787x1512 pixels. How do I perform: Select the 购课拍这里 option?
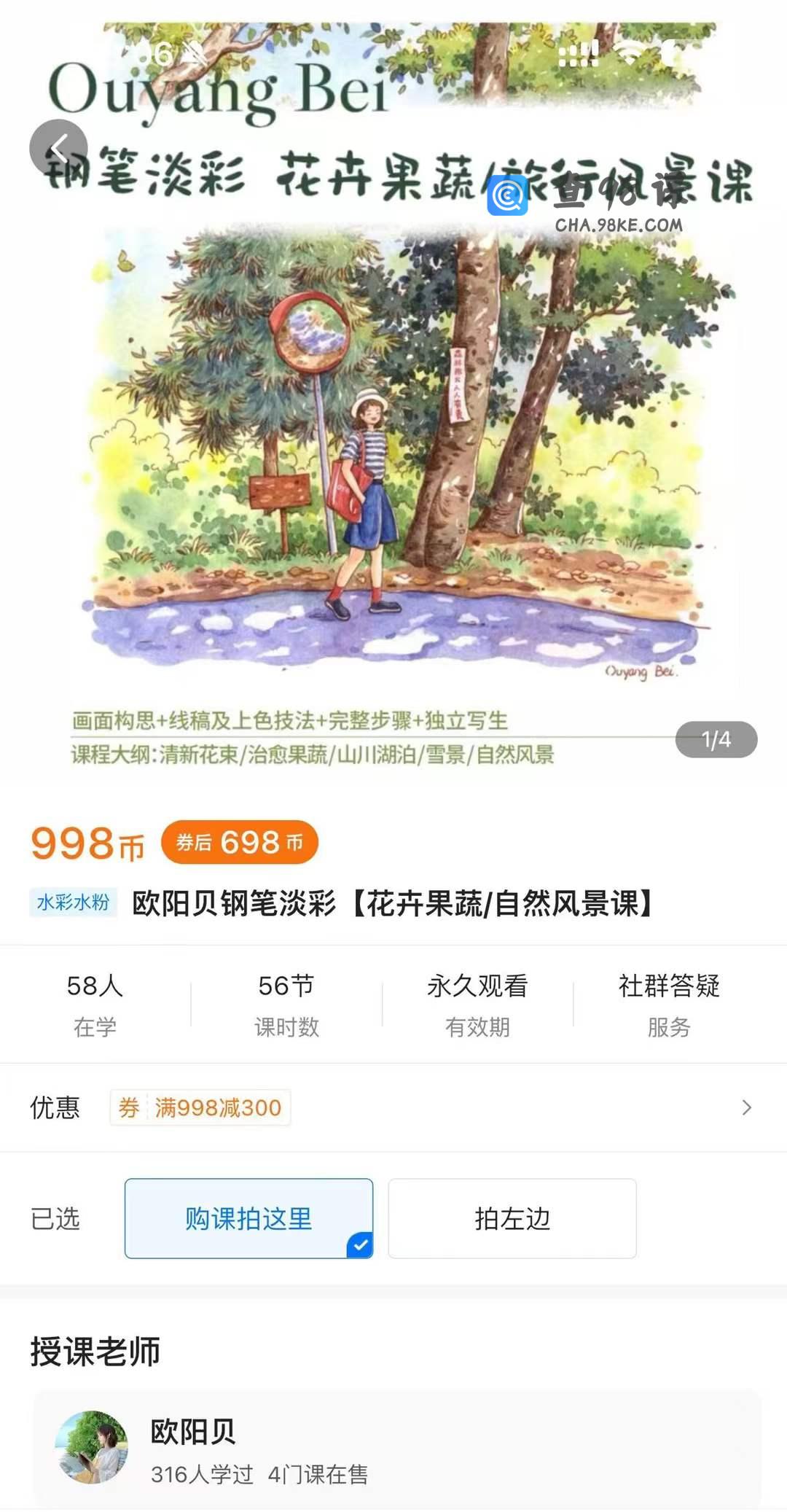(248, 1218)
